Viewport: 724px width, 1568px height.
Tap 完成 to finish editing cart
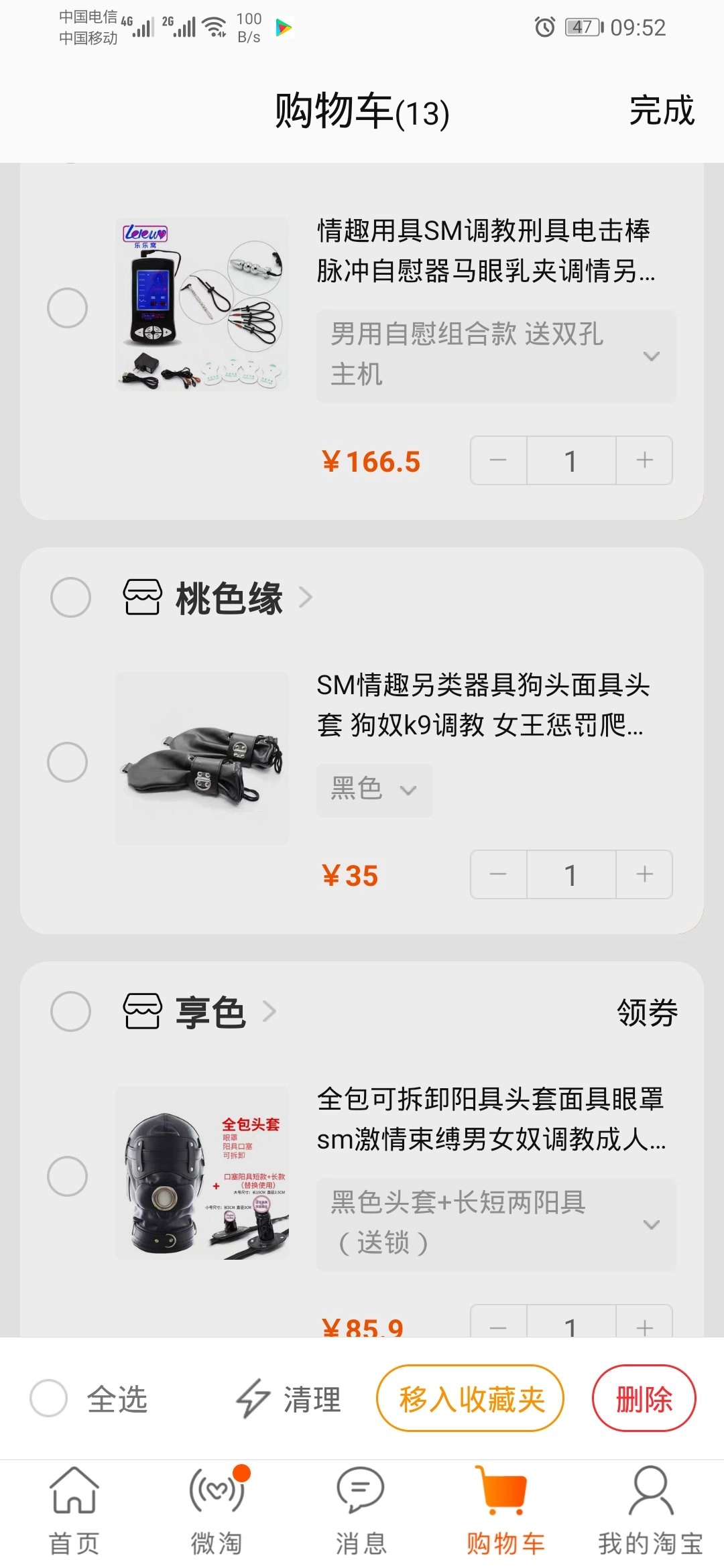(x=661, y=111)
